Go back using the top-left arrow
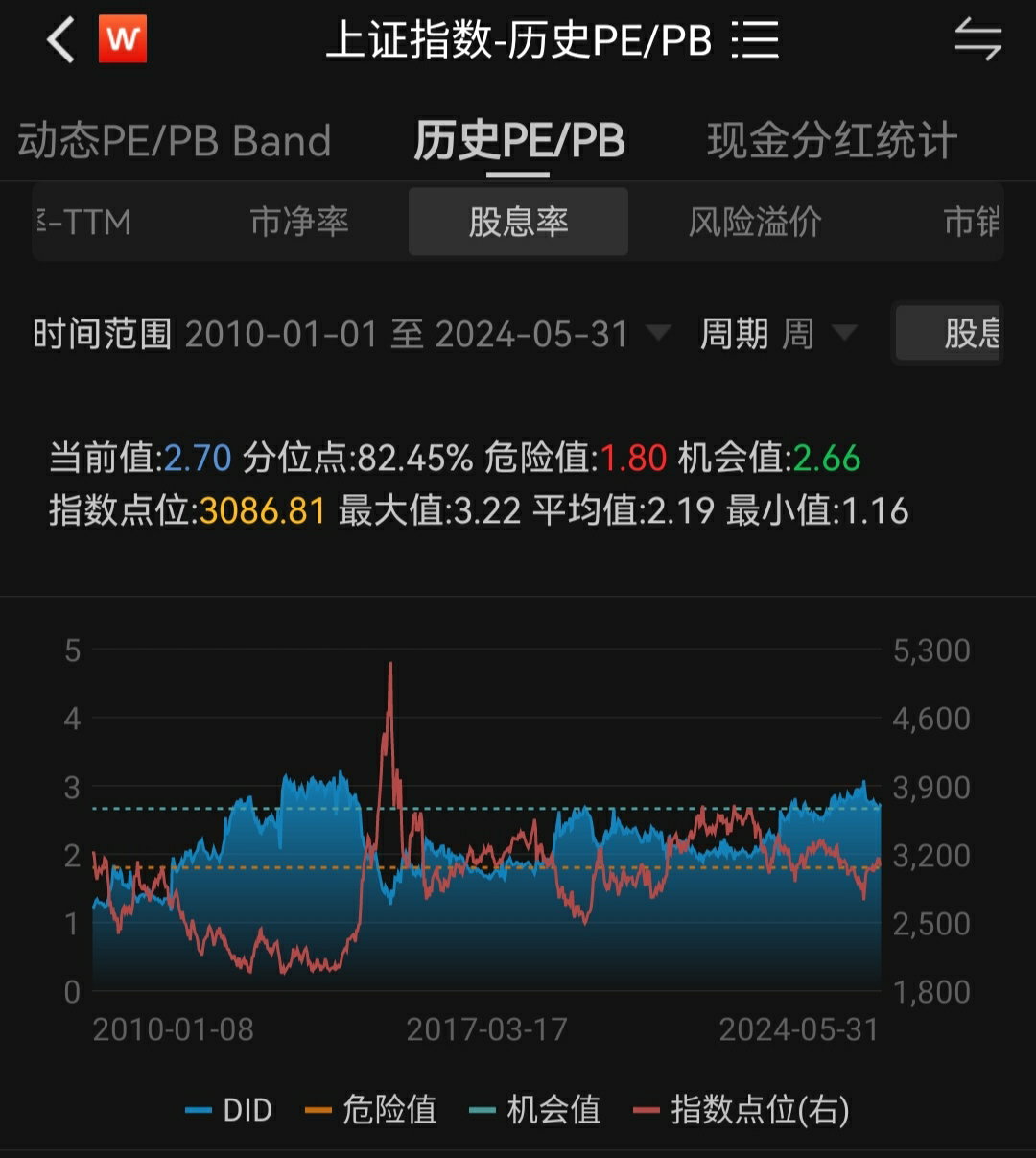Image resolution: width=1036 pixels, height=1158 pixels. 60,40
